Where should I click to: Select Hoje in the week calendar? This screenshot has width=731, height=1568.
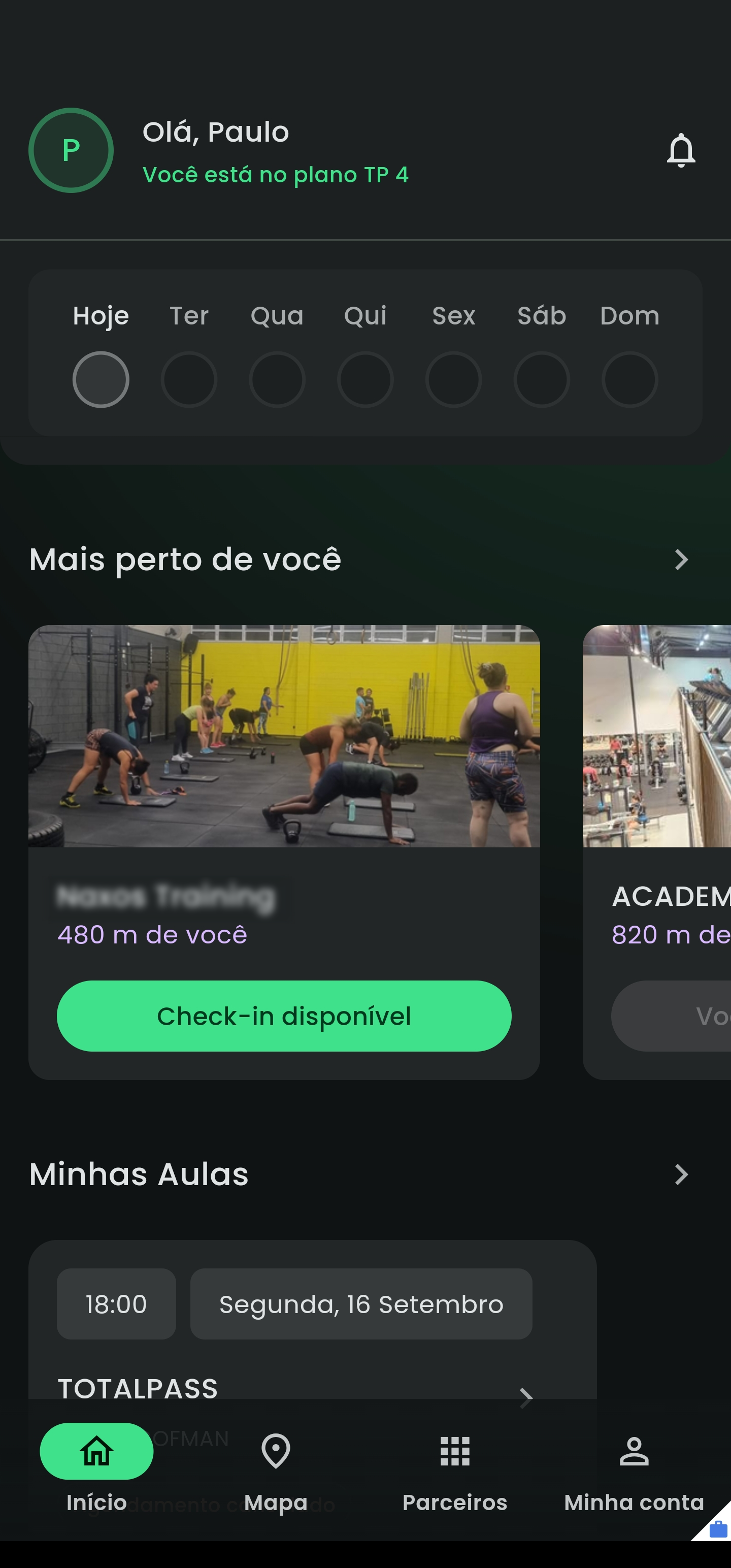[101, 379]
